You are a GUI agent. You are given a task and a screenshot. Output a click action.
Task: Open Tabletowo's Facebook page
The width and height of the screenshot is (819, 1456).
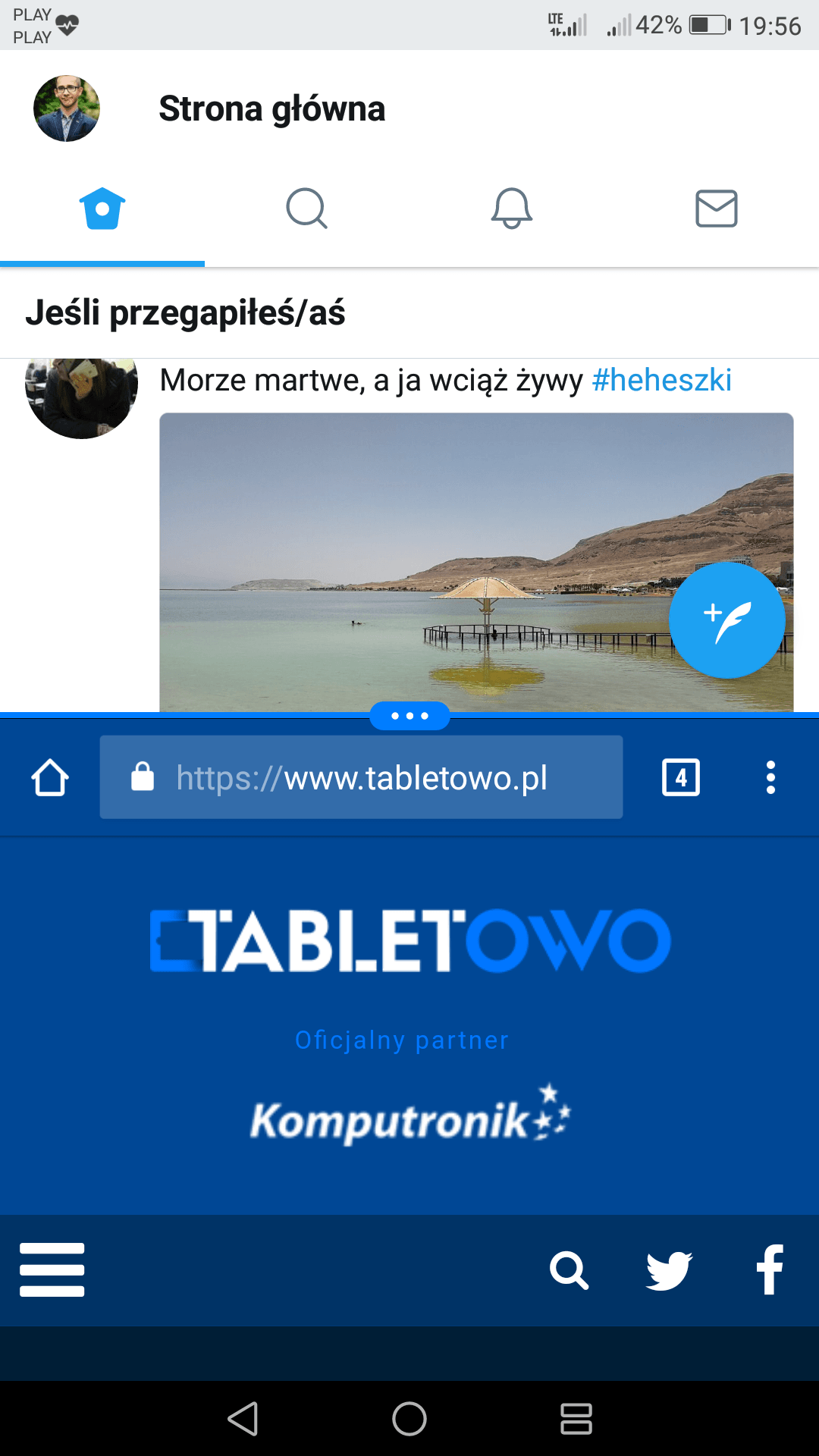[x=770, y=1269]
